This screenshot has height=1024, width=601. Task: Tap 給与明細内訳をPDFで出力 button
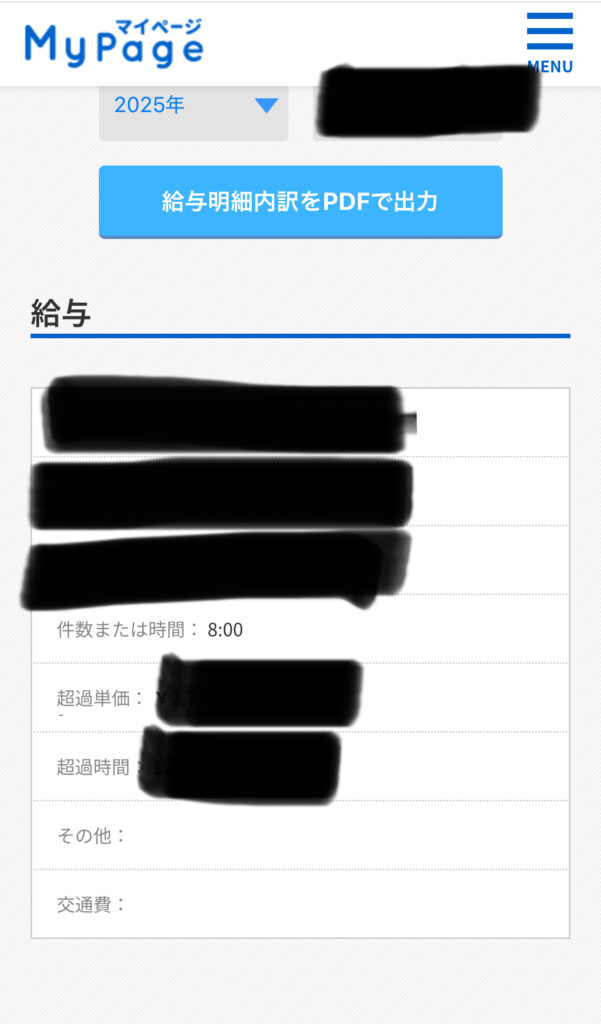300,202
